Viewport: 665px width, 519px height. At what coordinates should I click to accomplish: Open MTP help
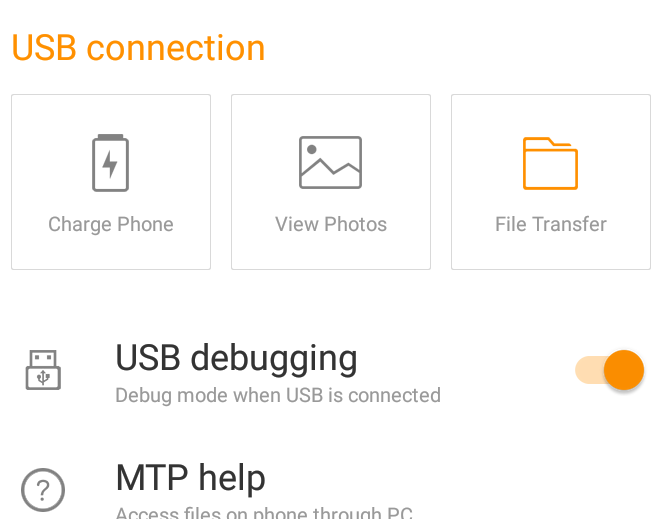pyautogui.click(x=190, y=480)
